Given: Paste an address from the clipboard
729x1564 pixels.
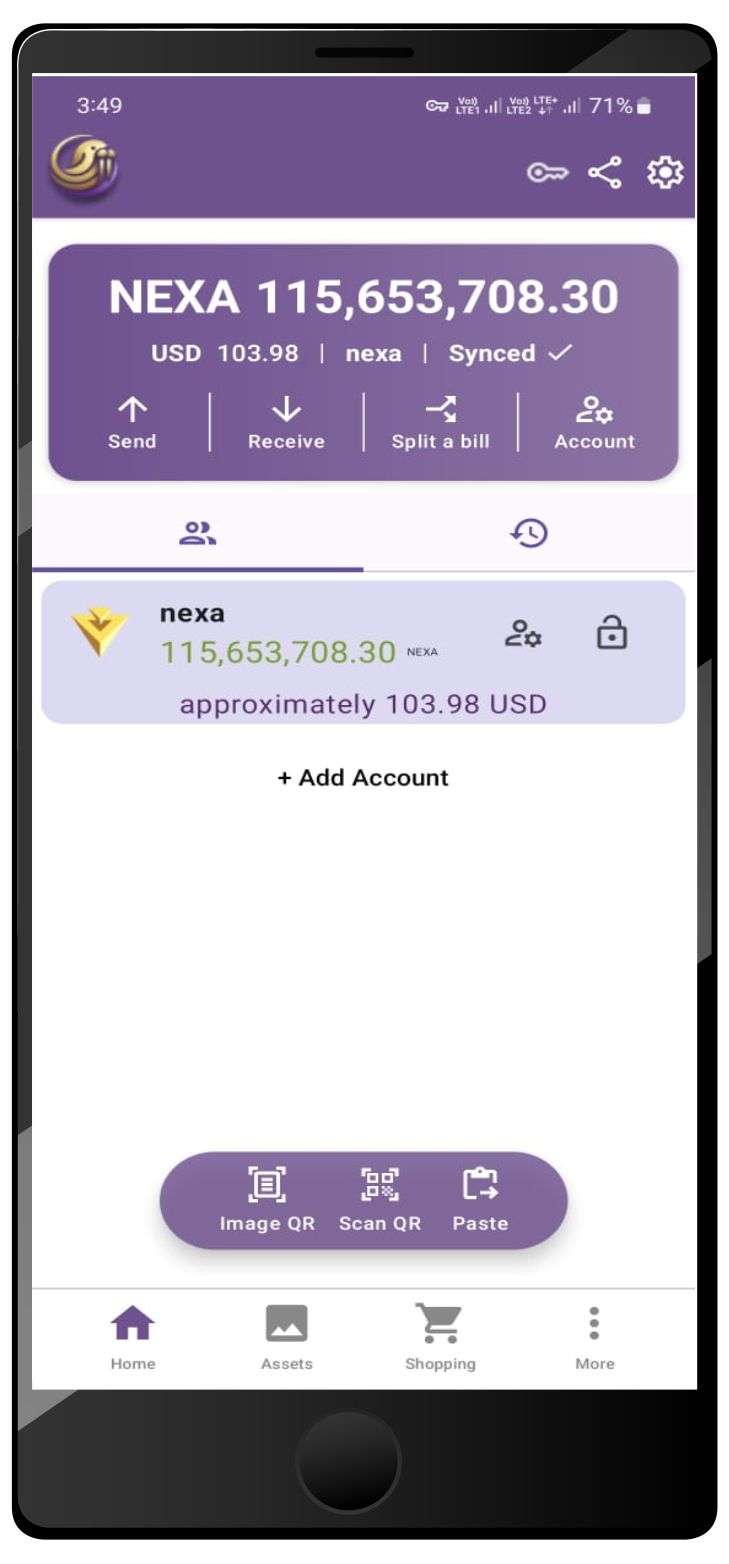Looking at the screenshot, I should tap(480, 1200).
